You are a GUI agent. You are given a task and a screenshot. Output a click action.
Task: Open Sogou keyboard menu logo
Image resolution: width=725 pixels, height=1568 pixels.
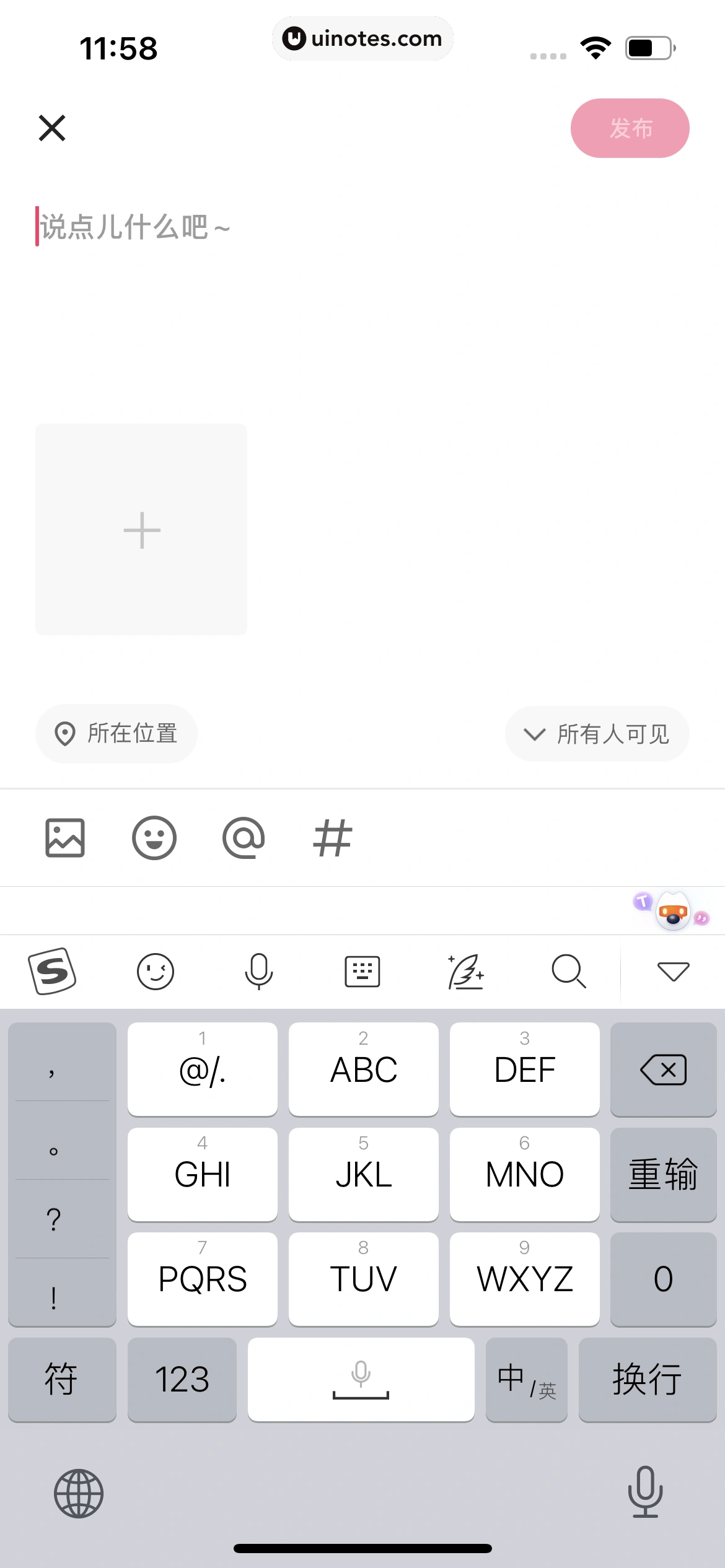pyautogui.click(x=53, y=971)
